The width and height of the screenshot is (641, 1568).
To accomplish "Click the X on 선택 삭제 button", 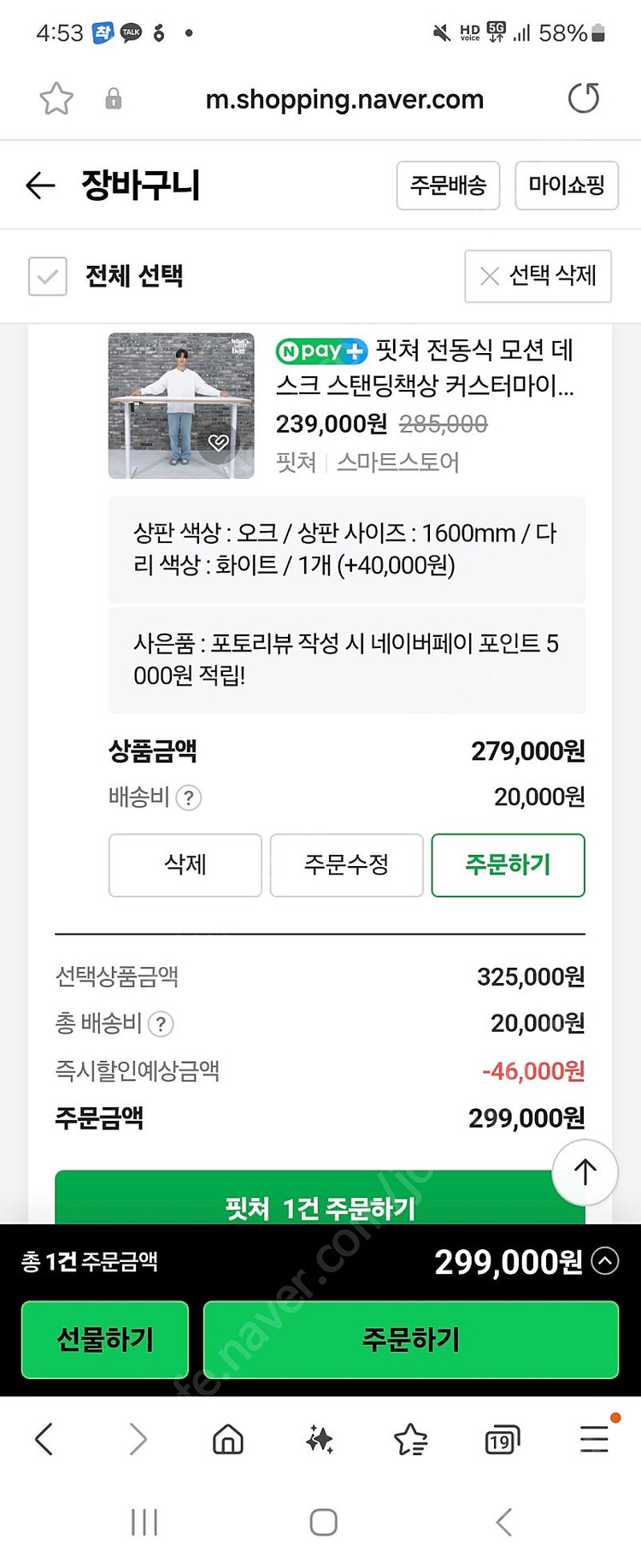I will [488, 276].
